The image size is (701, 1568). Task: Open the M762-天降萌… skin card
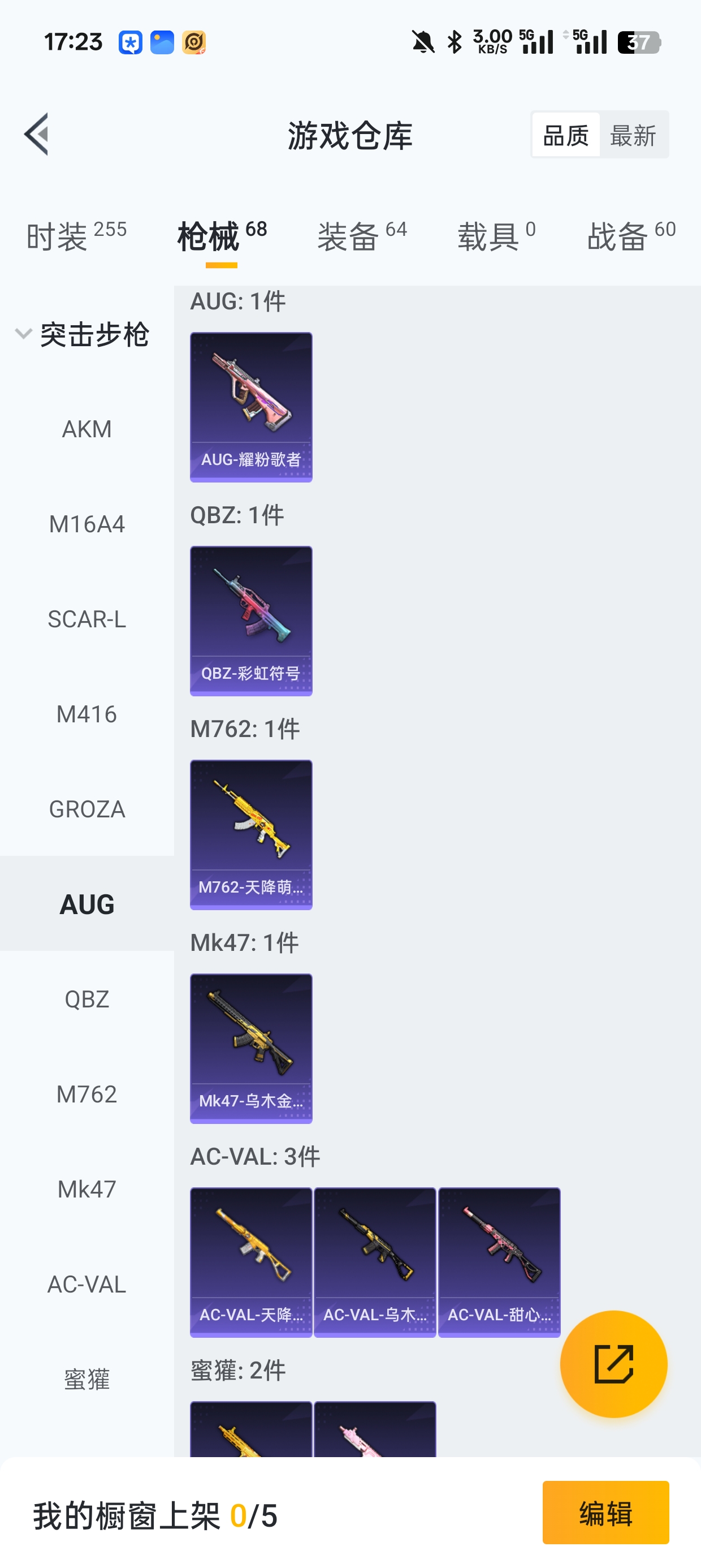click(250, 834)
